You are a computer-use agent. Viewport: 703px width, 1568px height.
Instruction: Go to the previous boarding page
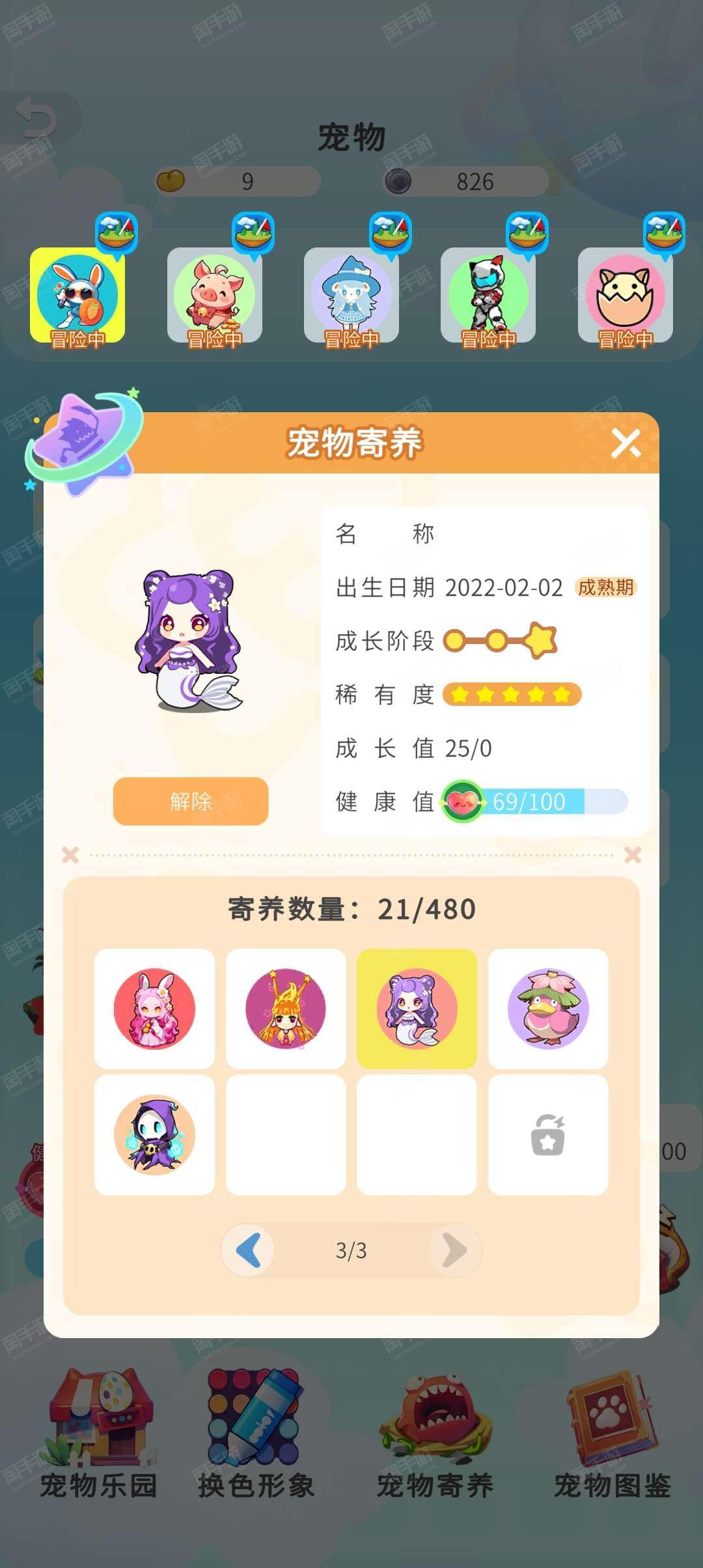click(x=248, y=1250)
